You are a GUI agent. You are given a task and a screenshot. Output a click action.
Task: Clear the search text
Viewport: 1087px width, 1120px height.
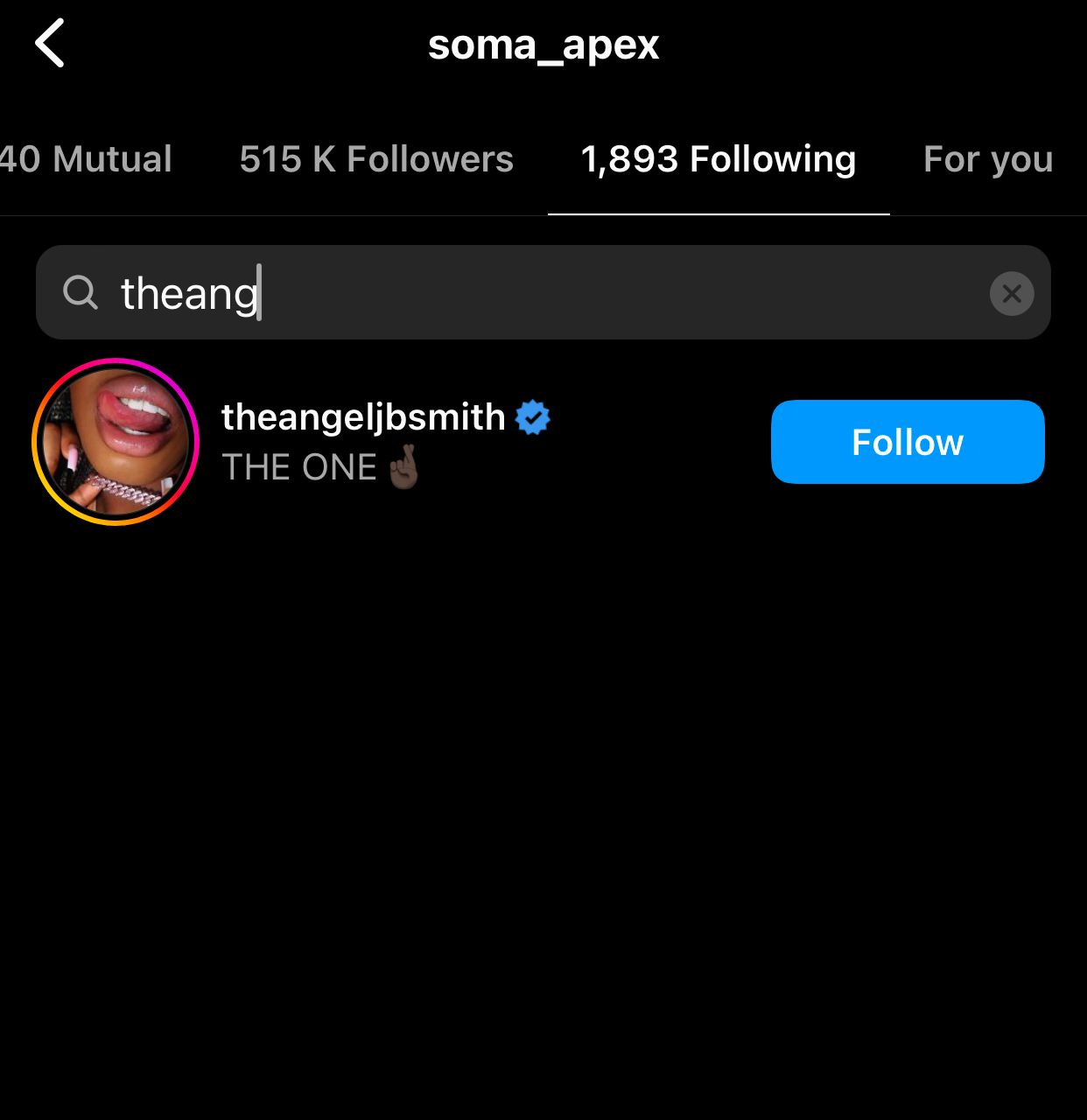click(1011, 293)
